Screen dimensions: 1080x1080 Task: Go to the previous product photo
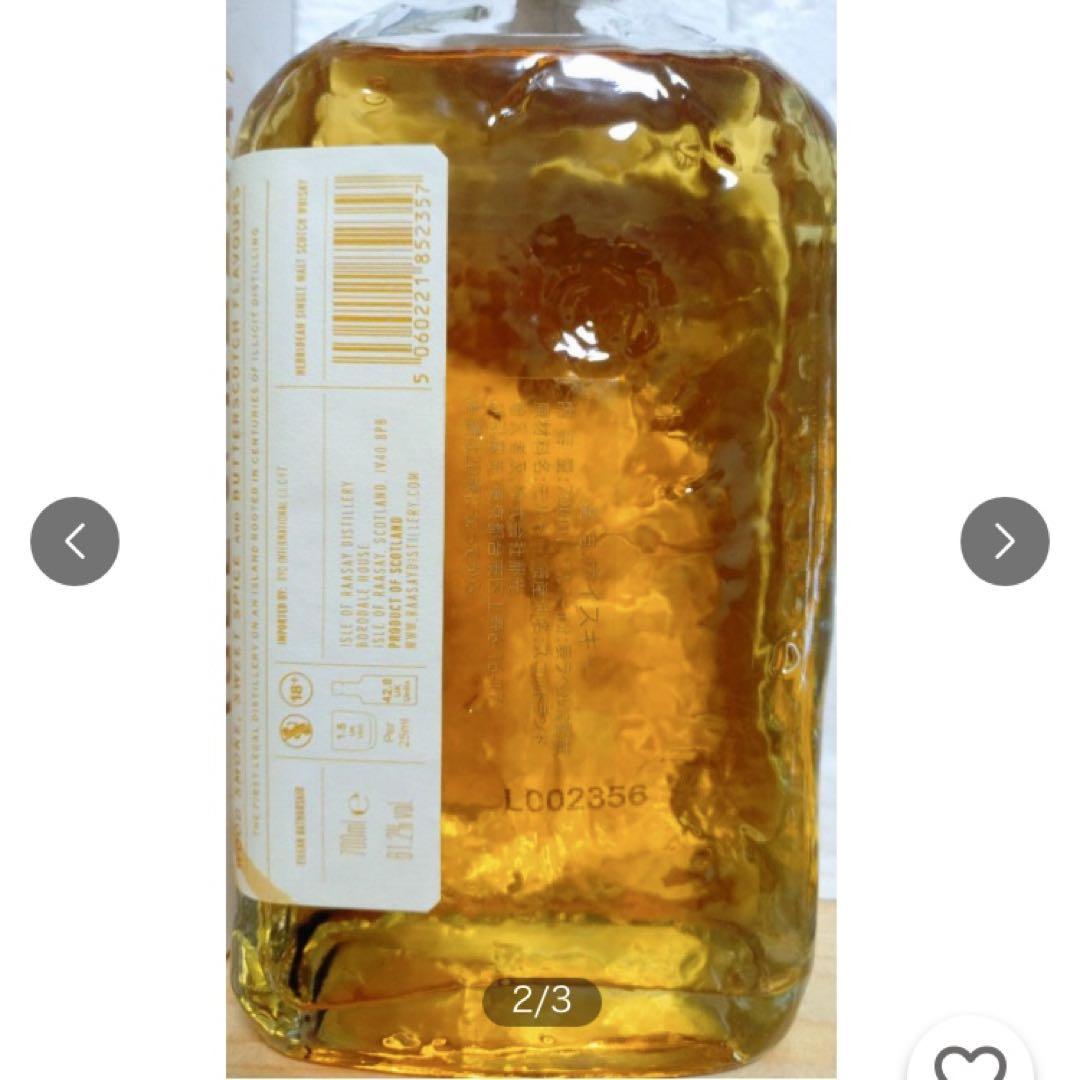coord(75,541)
